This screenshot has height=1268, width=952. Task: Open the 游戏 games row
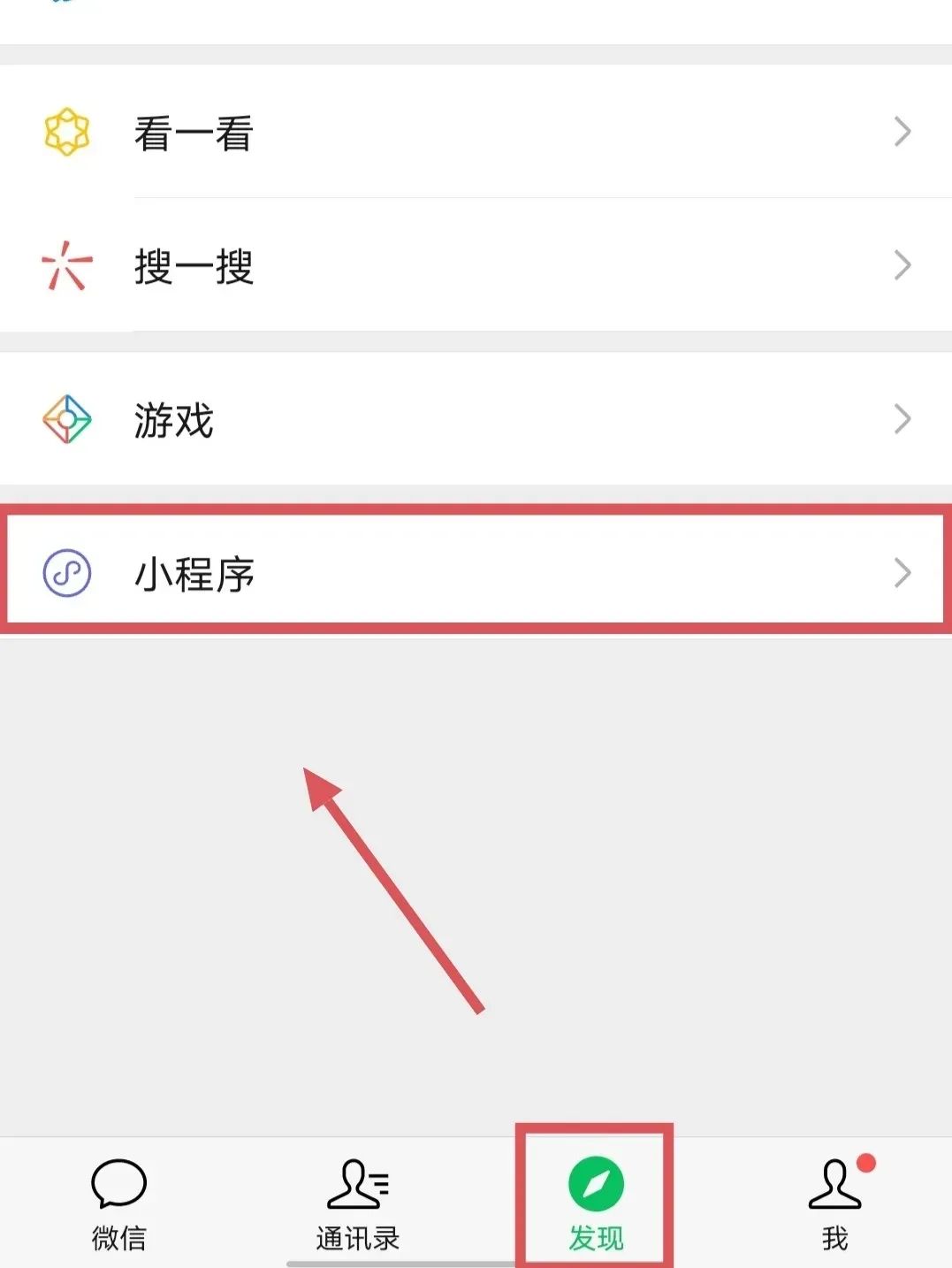[476, 418]
